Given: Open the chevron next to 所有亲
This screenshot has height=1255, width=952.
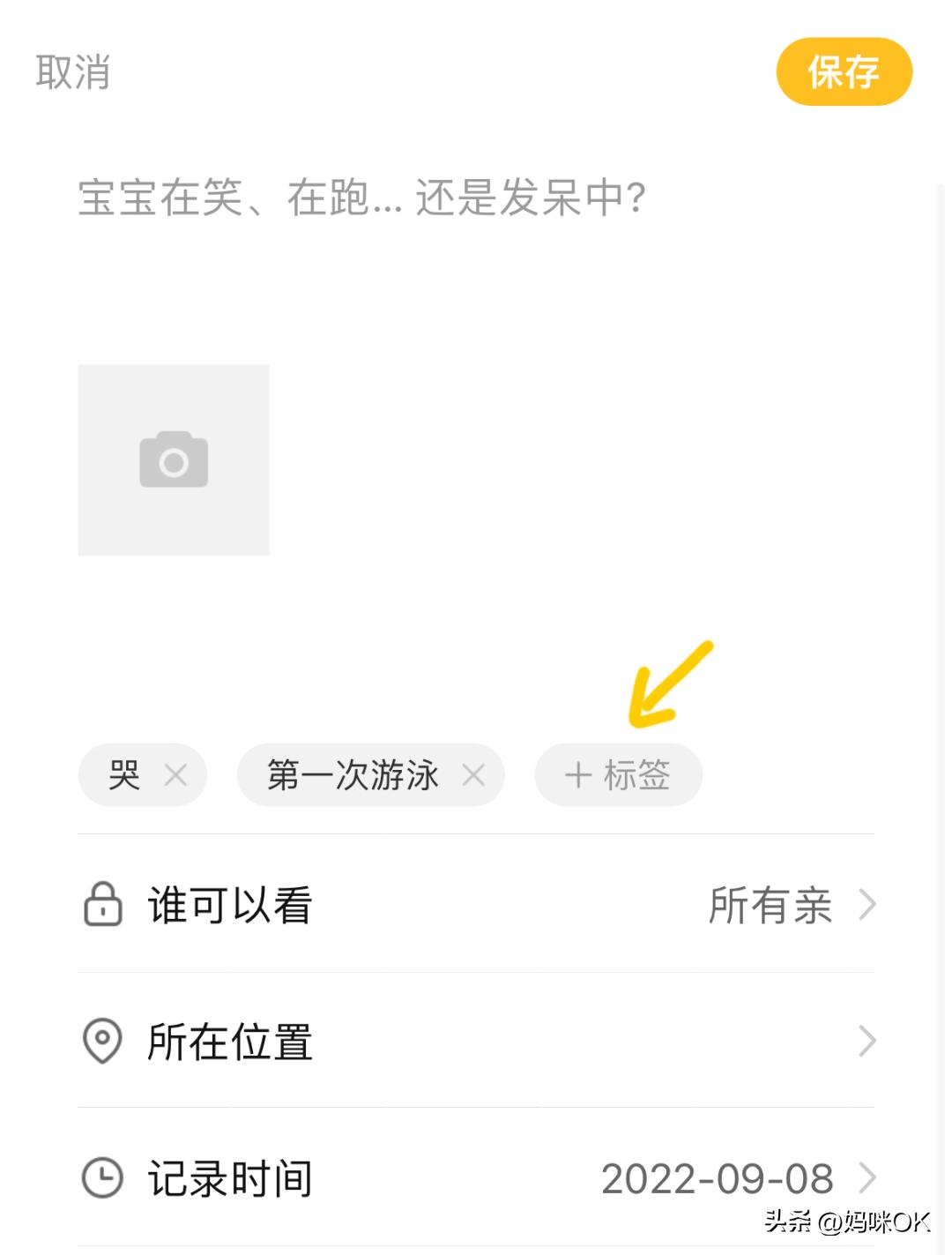Looking at the screenshot, I should click(869, 904).
